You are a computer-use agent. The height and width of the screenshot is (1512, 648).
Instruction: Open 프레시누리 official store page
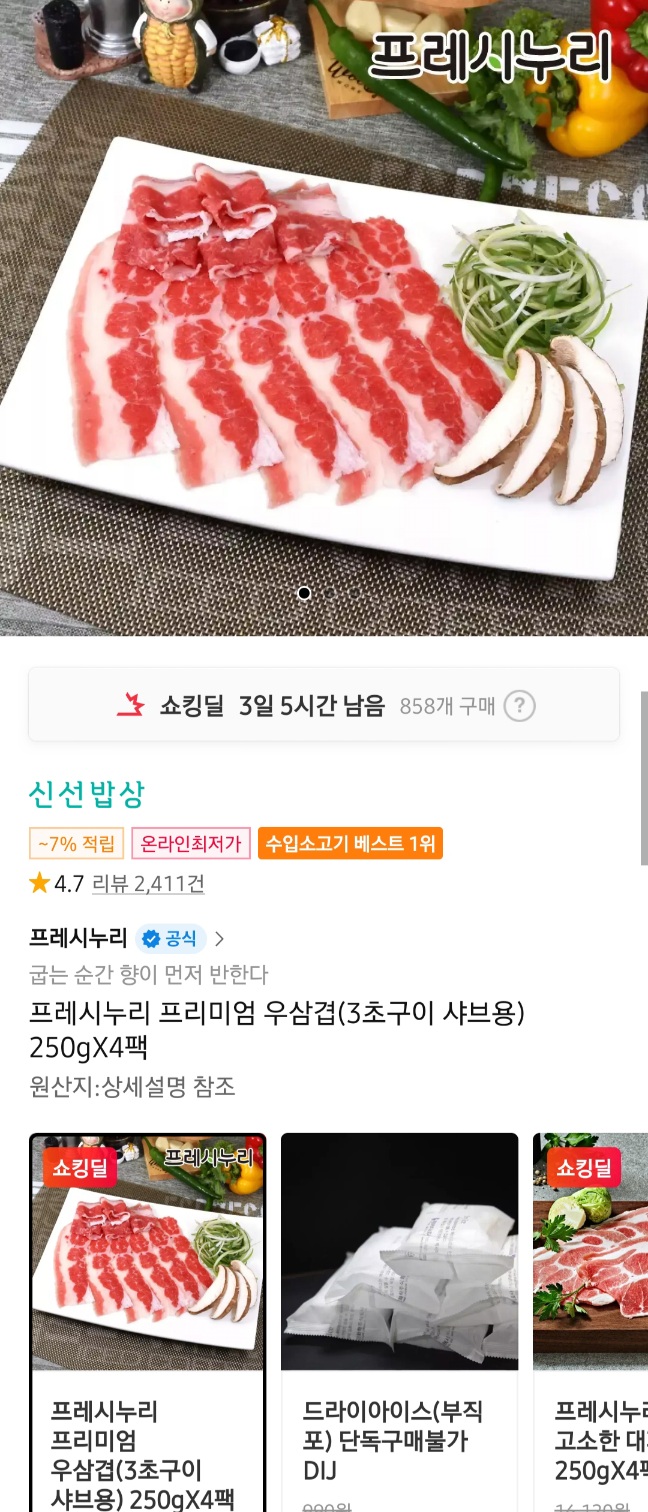[127, 938]
